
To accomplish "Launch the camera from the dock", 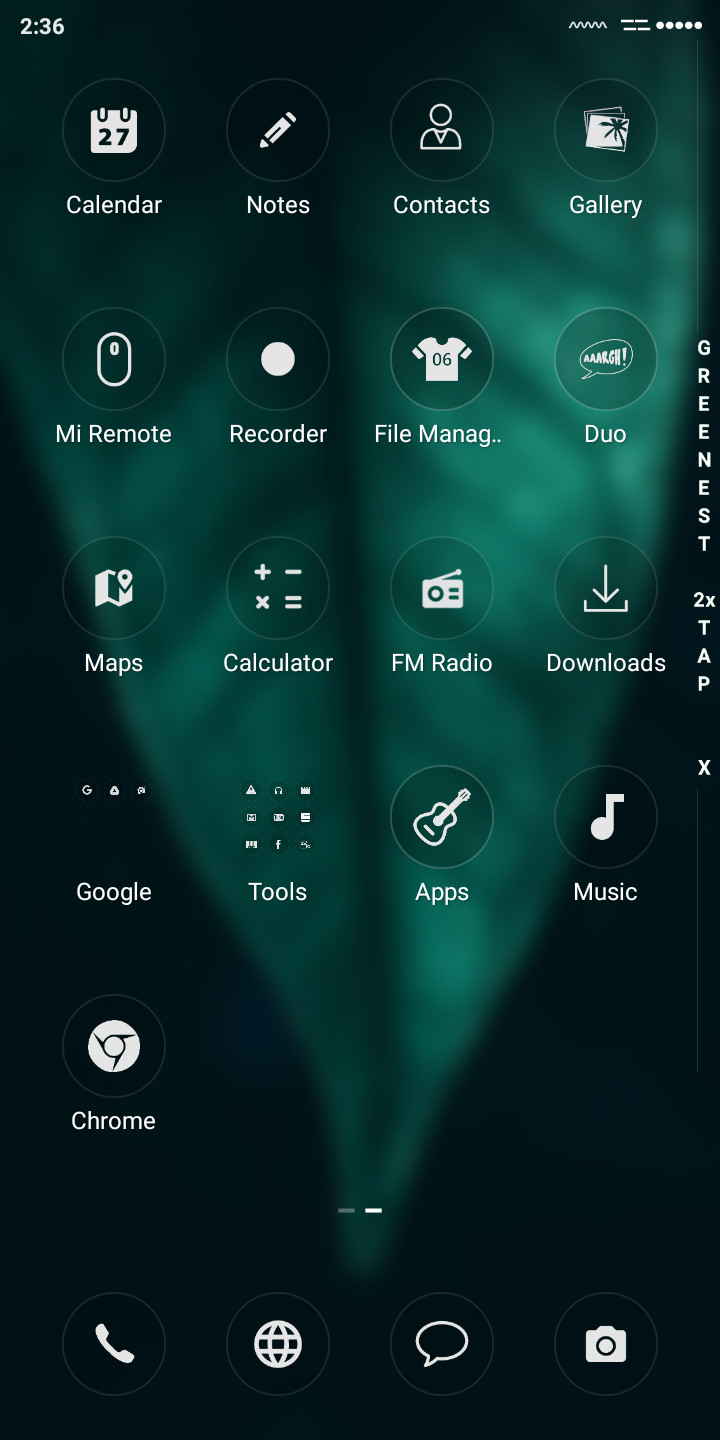I will (x=606, y=1344).
